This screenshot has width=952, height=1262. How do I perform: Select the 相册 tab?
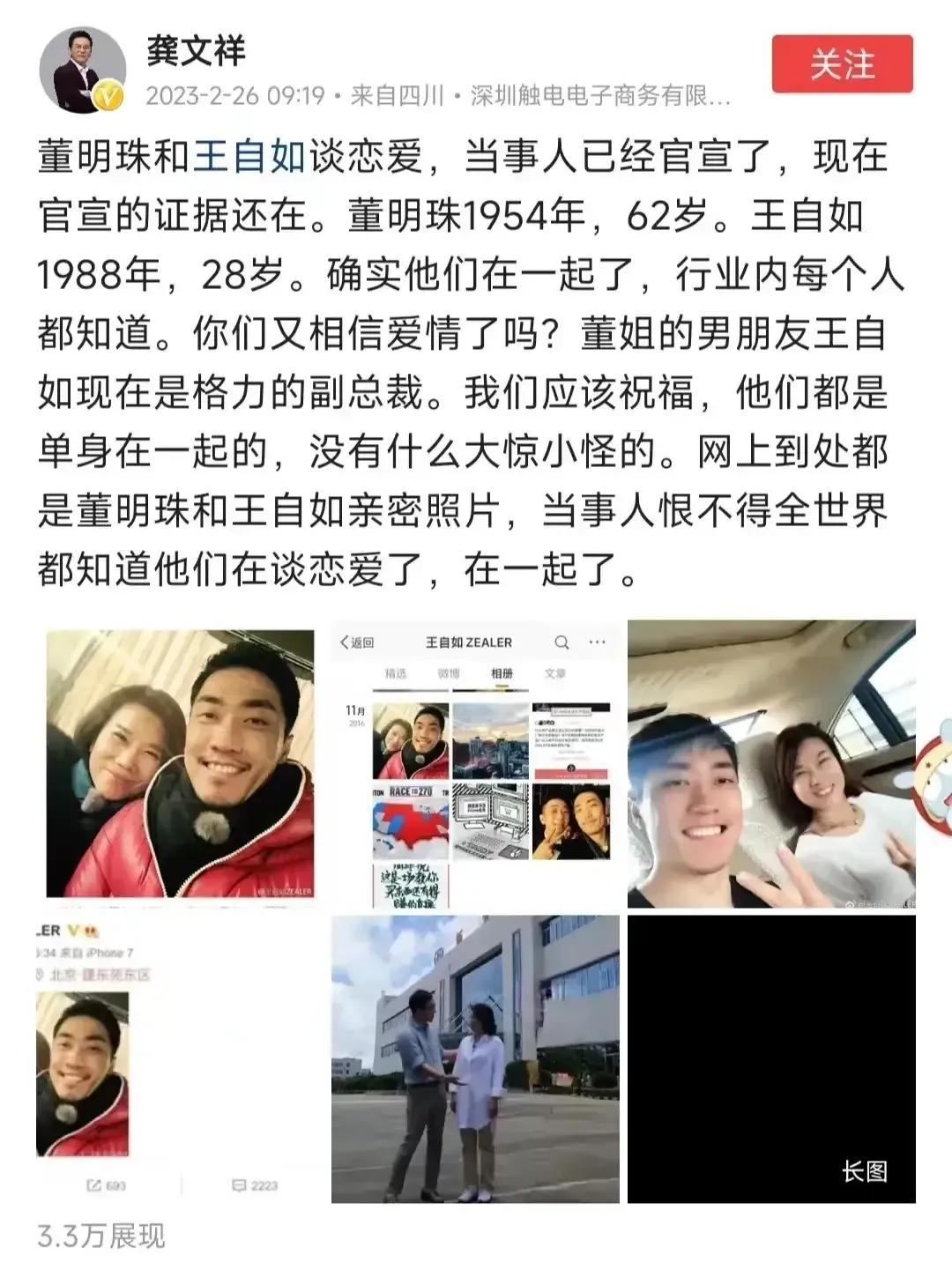[x=502, y=672]
